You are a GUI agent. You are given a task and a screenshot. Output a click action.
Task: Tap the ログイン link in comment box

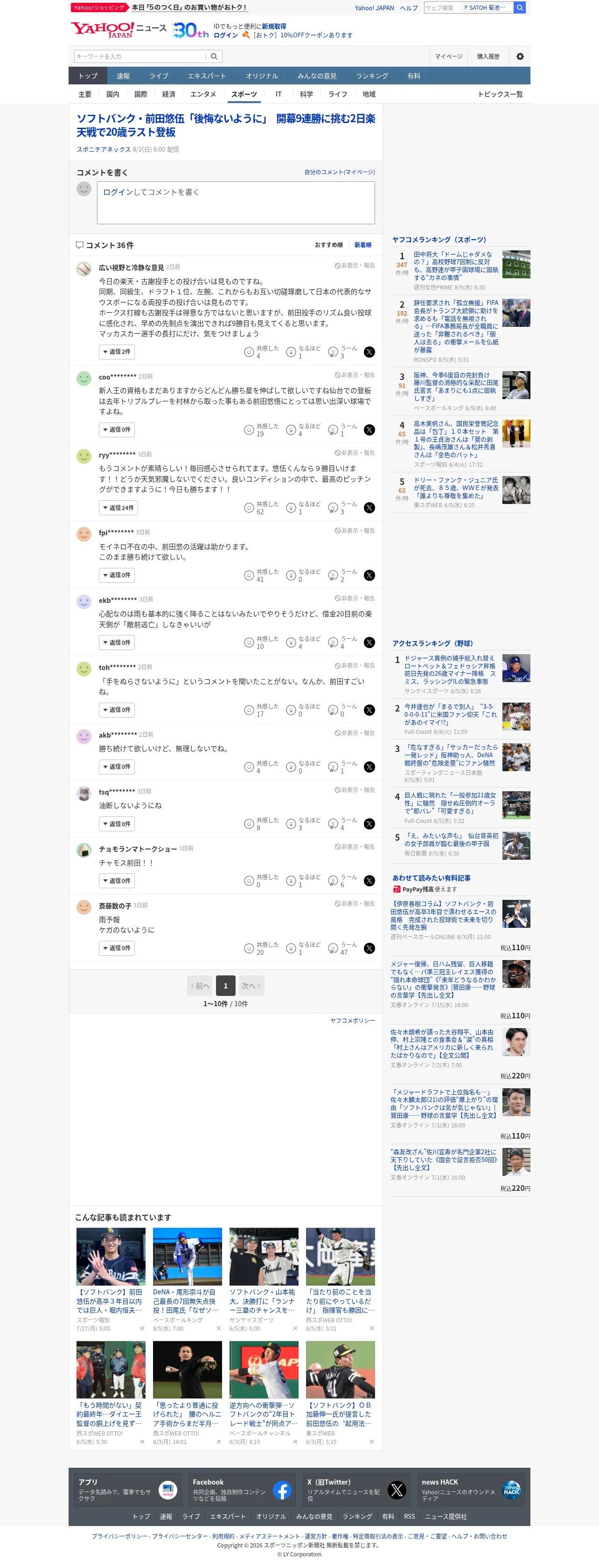click(x=118, y=192)
